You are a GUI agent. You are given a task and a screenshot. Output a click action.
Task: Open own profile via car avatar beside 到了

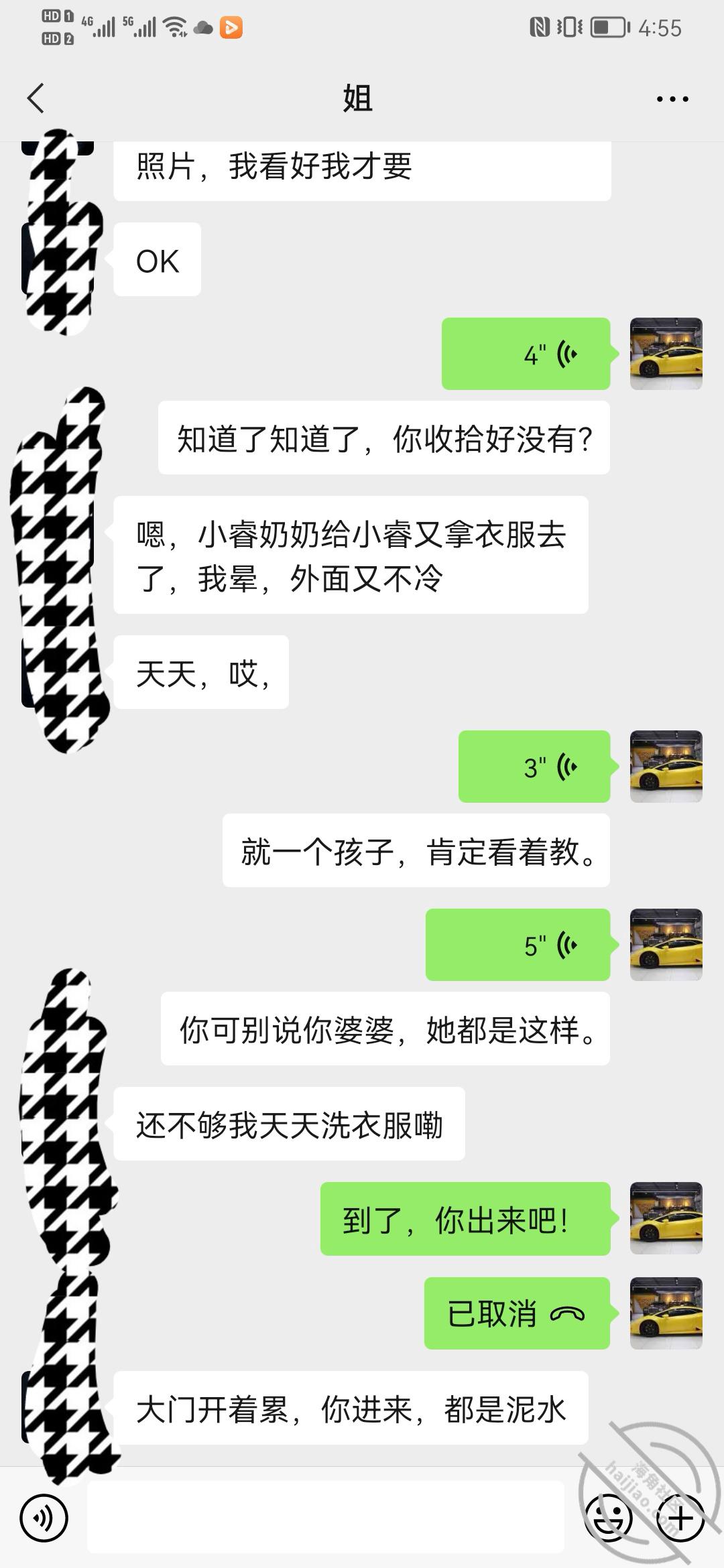(666, 1218)
